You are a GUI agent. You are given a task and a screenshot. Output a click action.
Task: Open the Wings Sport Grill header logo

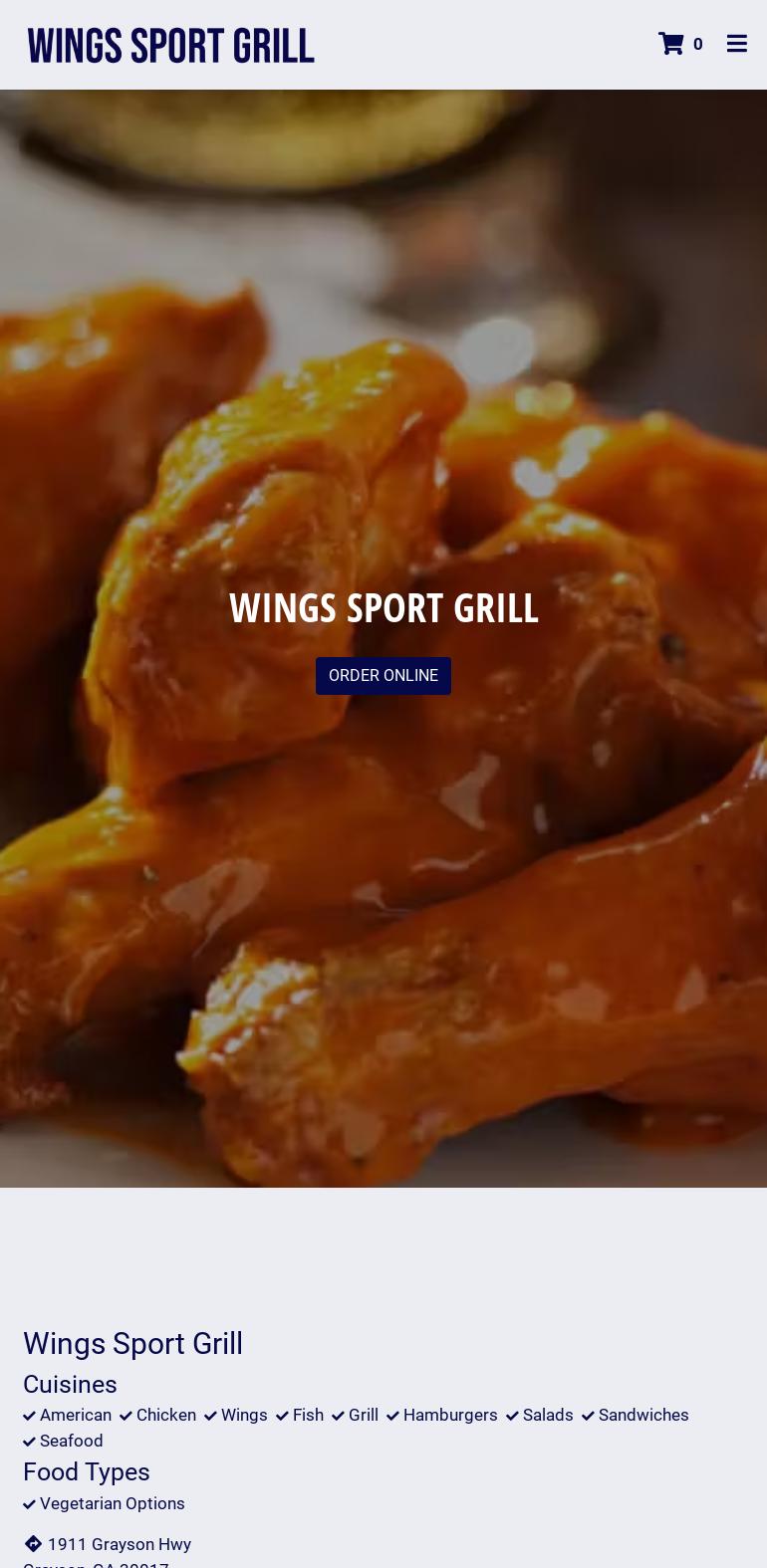coord(170,46)
